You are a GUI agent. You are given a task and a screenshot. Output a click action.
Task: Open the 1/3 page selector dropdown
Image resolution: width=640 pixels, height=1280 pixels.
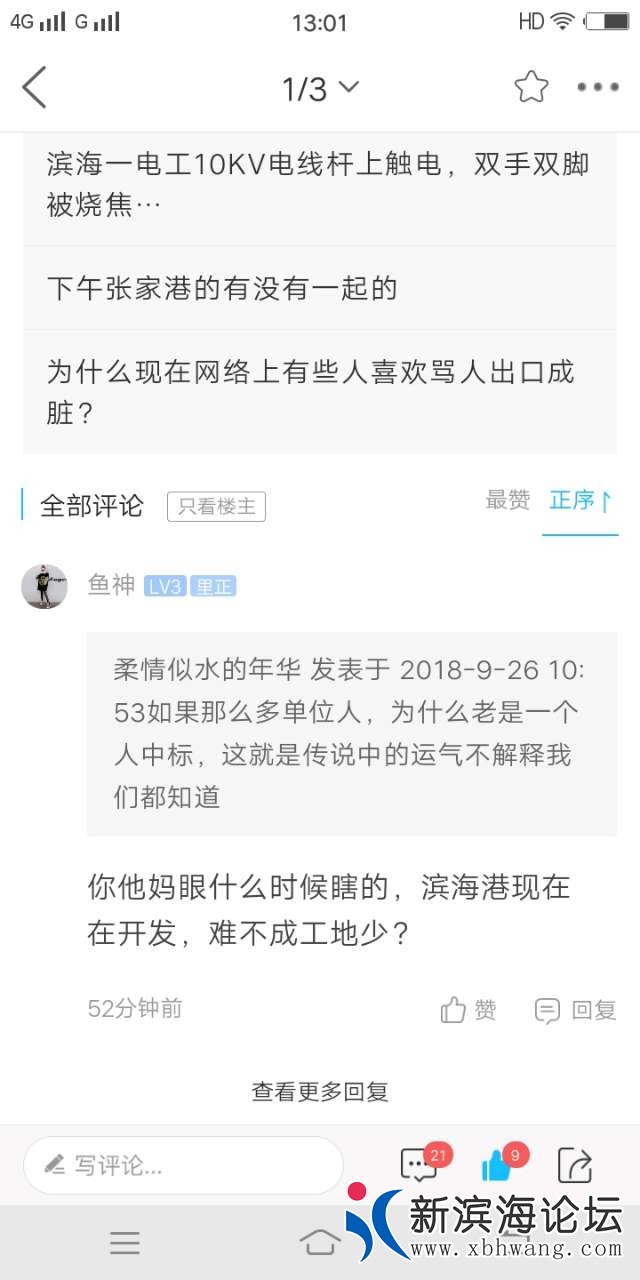point(320,89)
